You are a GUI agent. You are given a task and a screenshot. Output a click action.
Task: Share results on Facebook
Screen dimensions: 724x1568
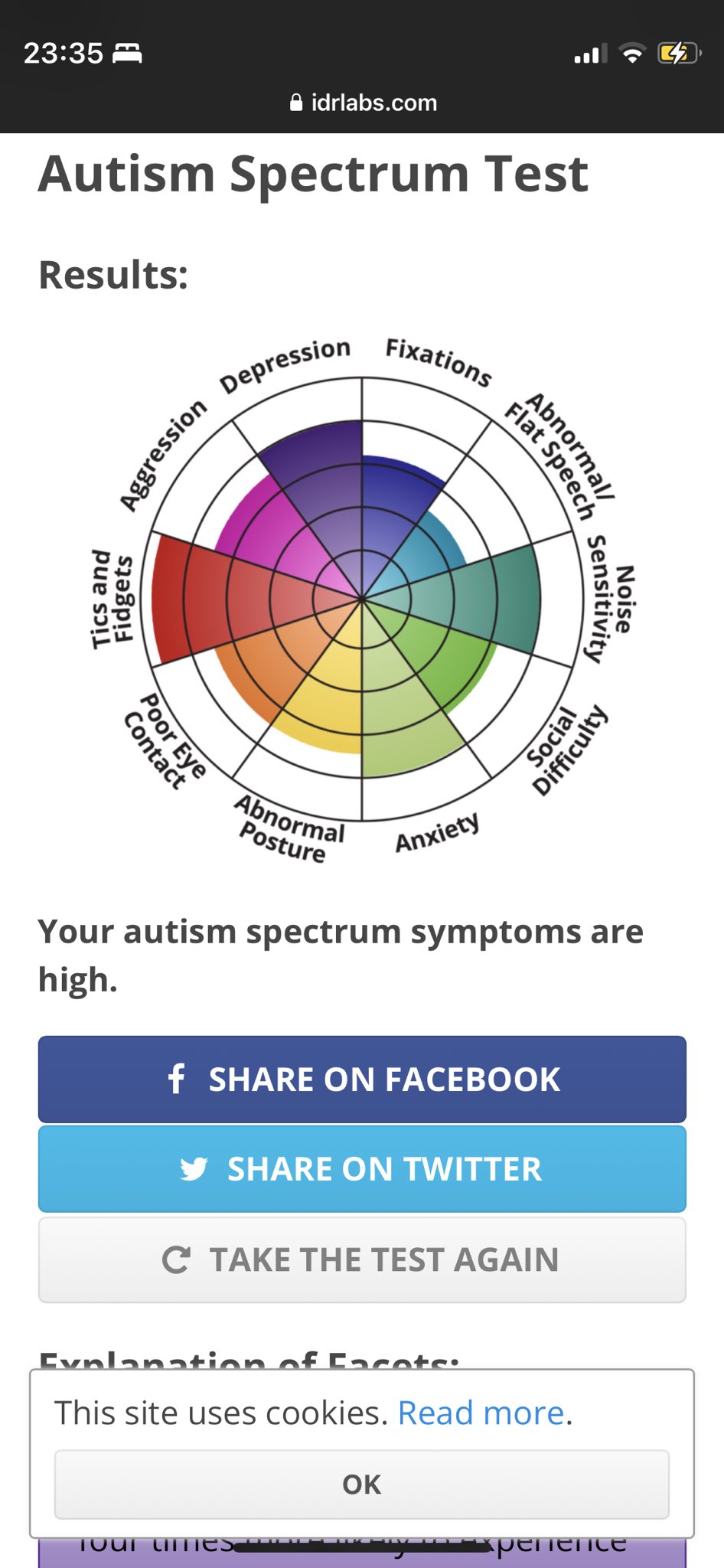tap(362, 1079)
